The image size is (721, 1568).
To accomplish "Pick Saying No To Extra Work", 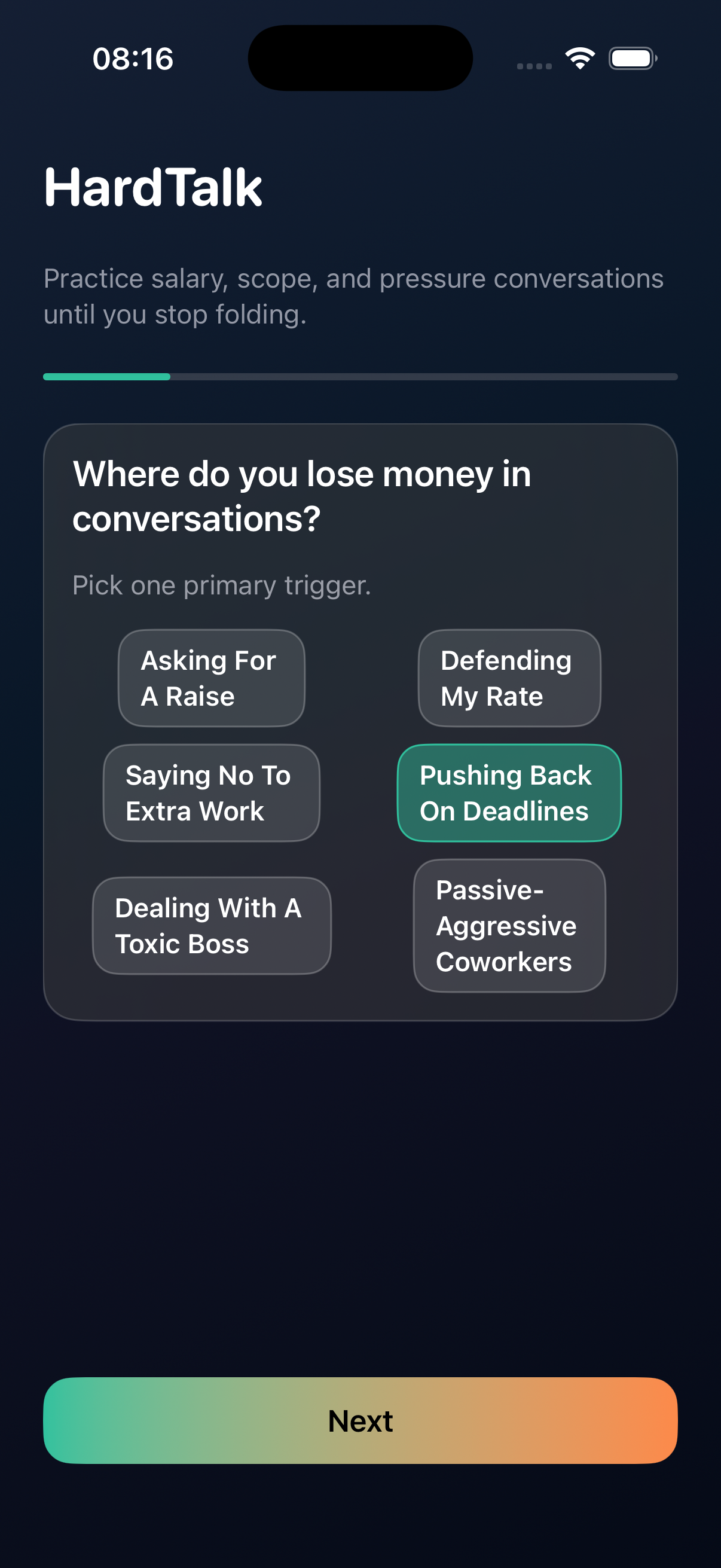I will coord(210,792).
